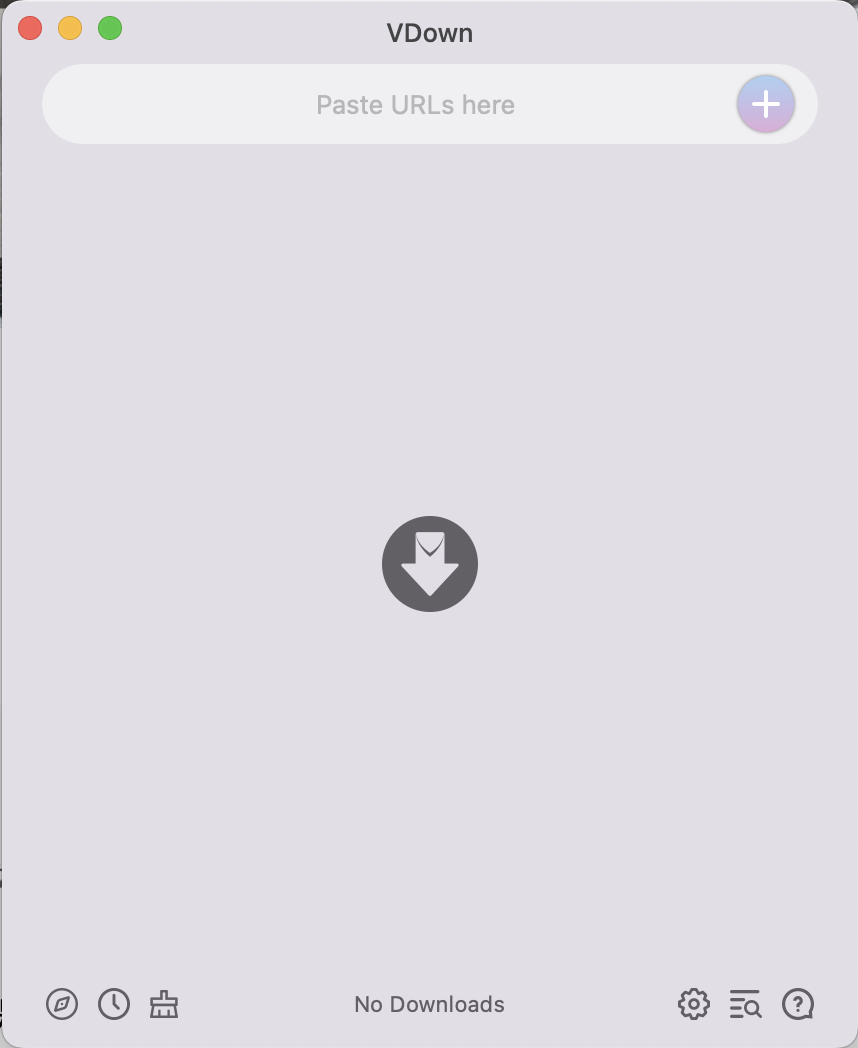Open the compass browser icon

pyautogui.click(x=62, y=1004)
